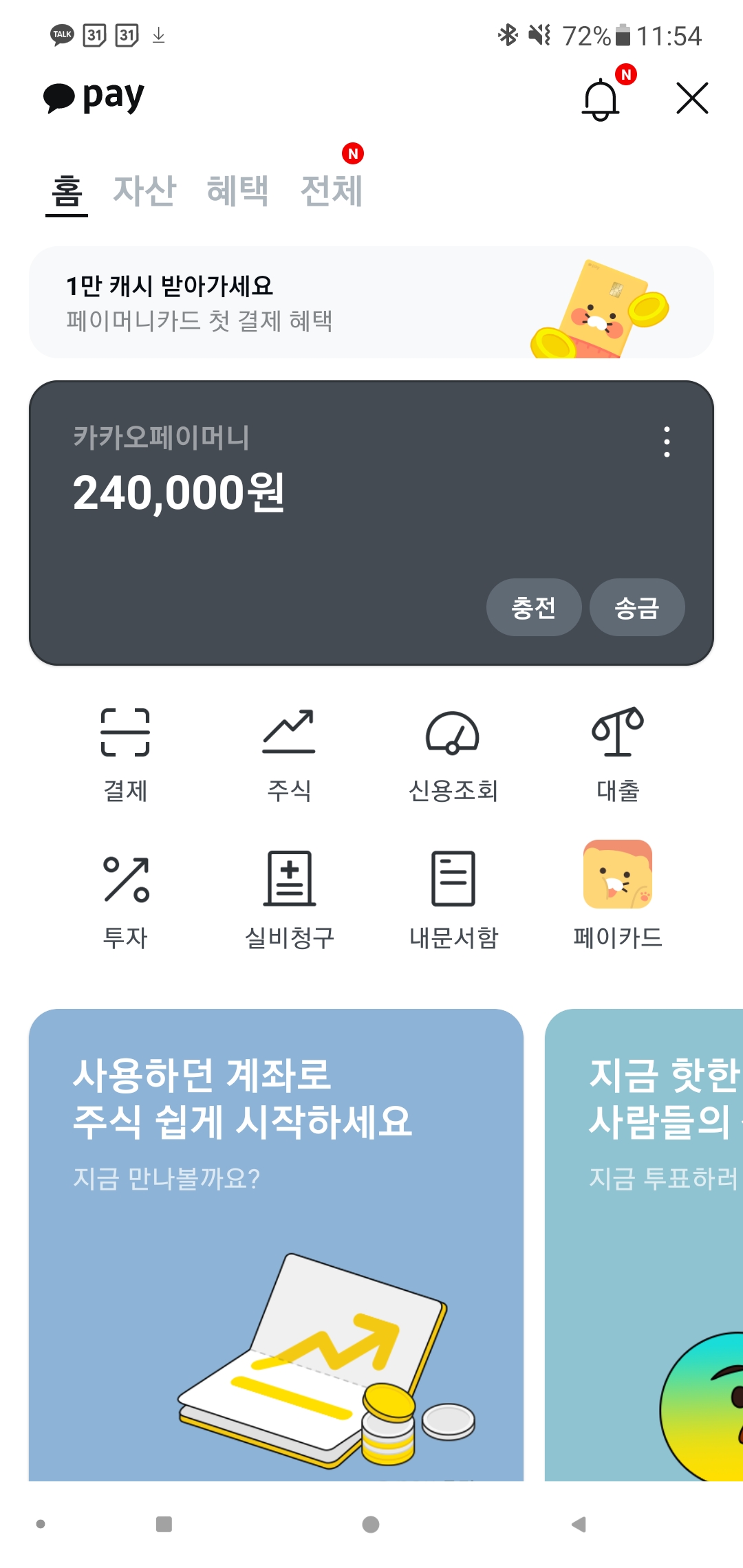Open 내문서함 document box

click(453, 901)
